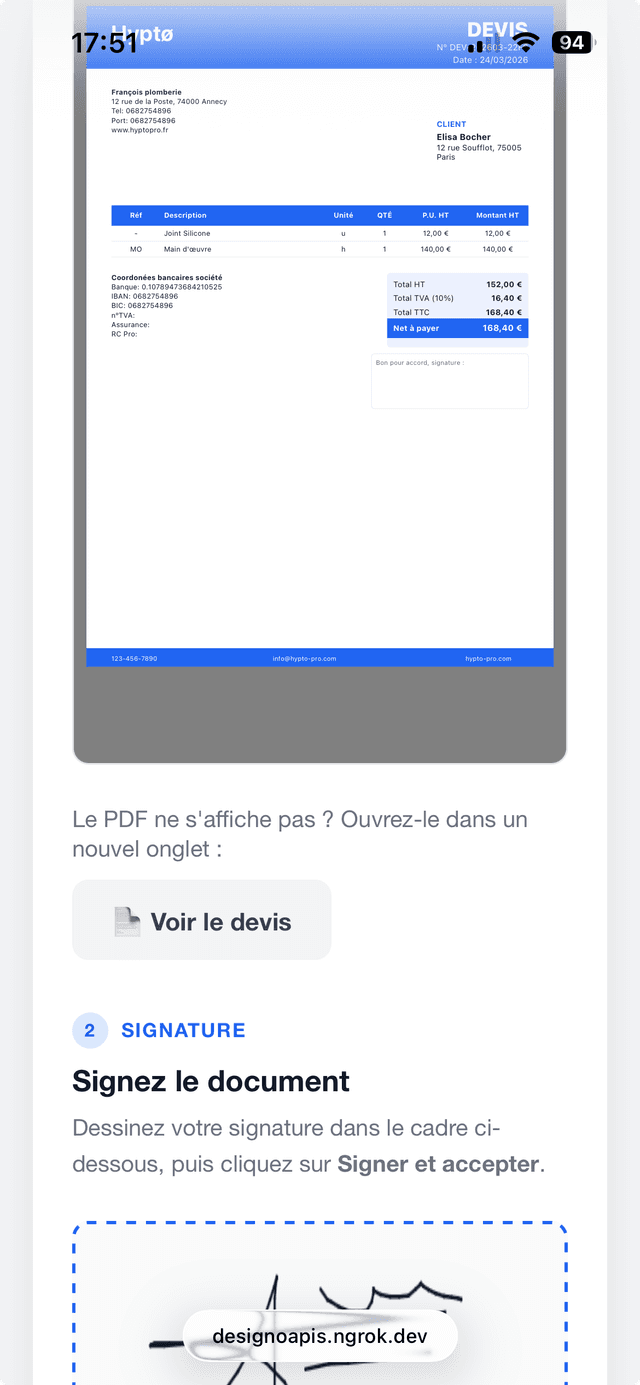
Task: Open the quote via Voir le devis
Action: click(202, 920)
